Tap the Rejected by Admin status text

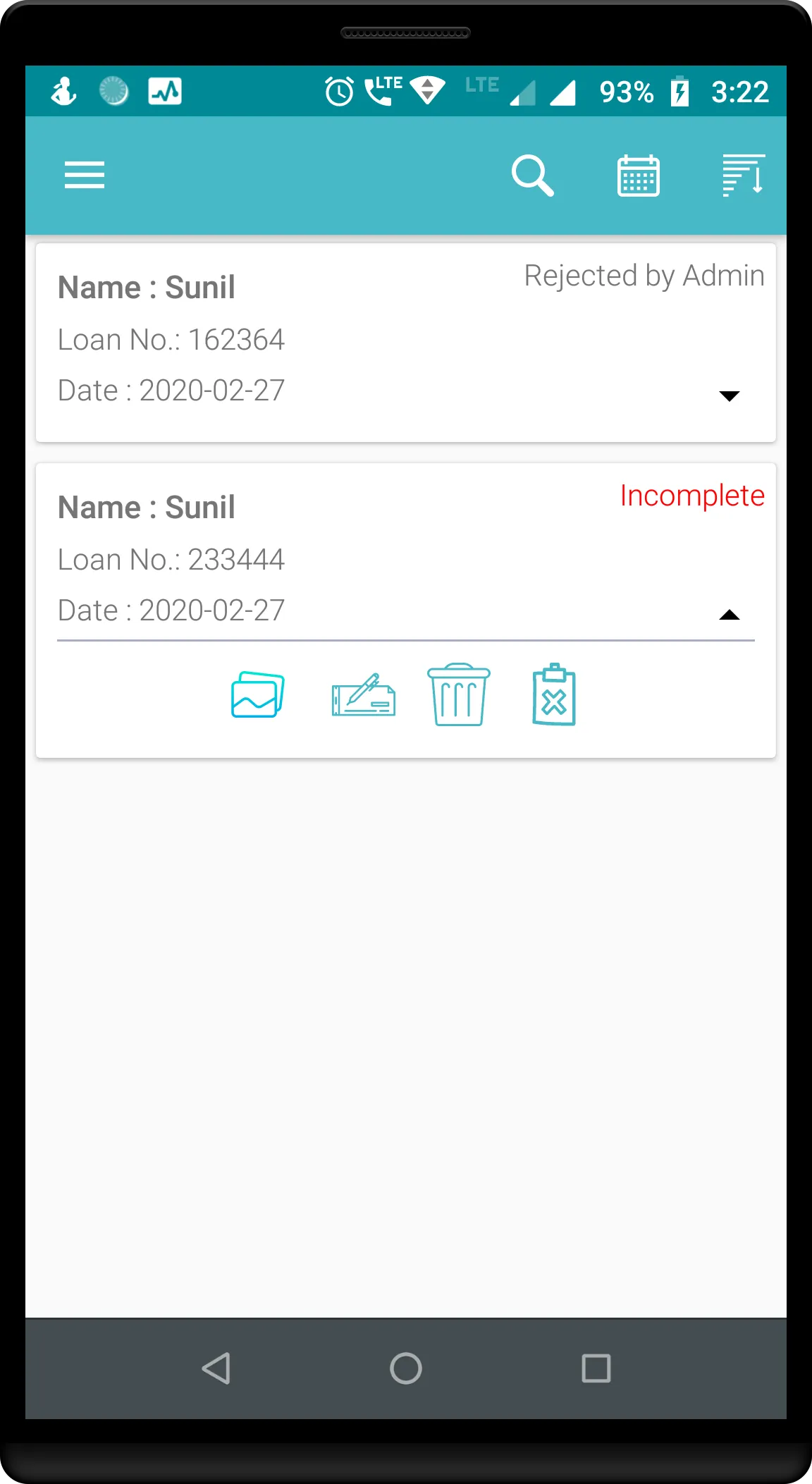click(x=643, y=276)
